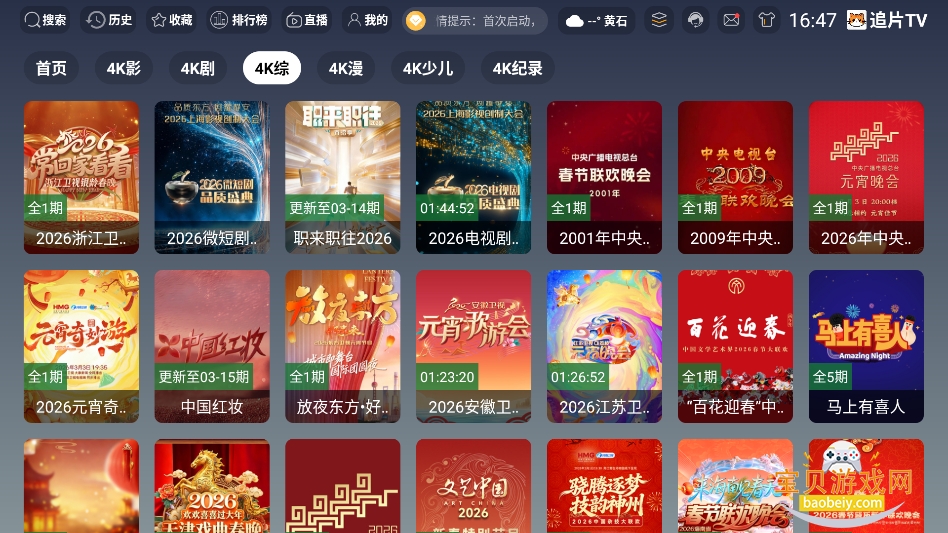Open the 排行榜 rankings
948x533 pixels.
(x=239, y=20)
